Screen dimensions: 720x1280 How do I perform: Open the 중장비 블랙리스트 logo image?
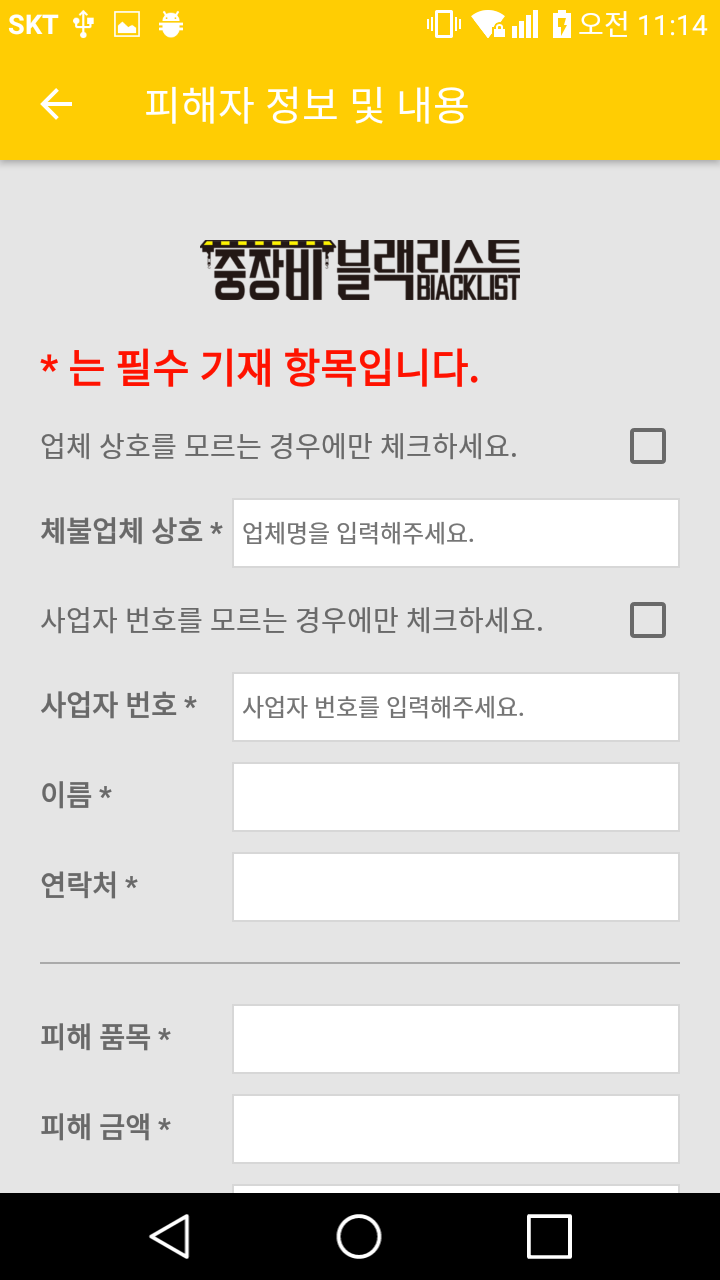pyautogui.click(x=360, y=267)
